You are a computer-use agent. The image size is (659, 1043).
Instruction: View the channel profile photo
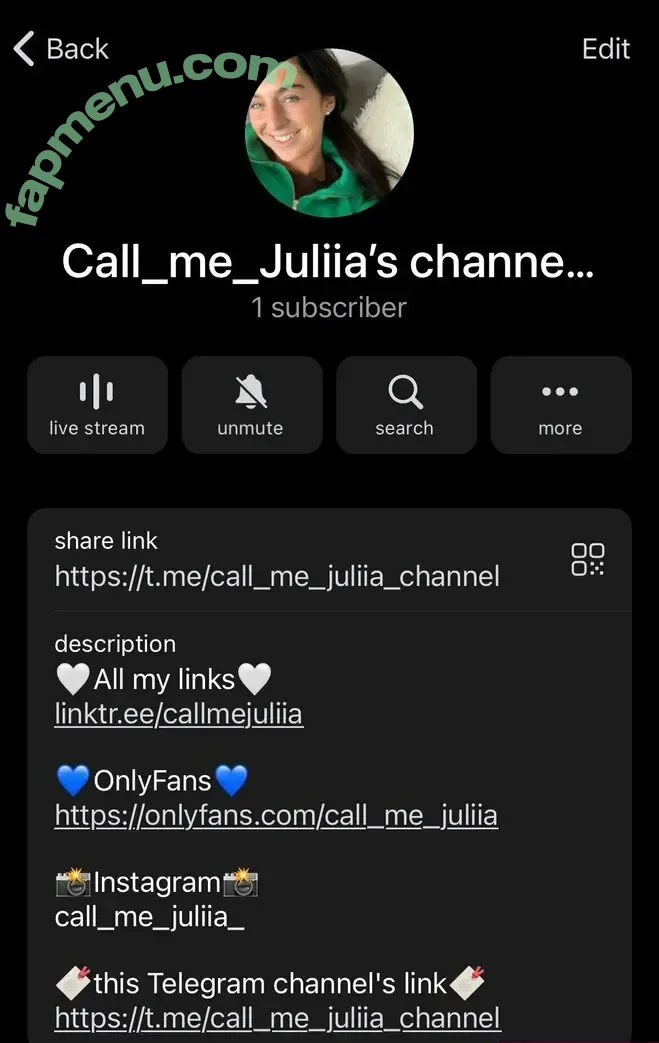(x=329, y=133)
